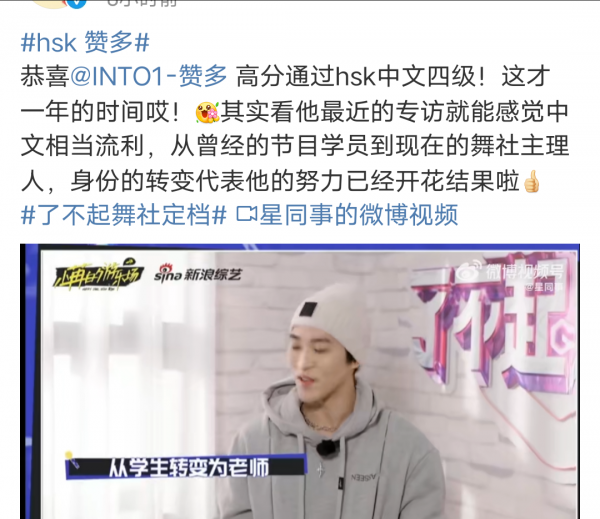This screenshot has width=600, height=519.
Task: Open the #了不起舞社定档# hashtag
Action: tap(124, 214)
